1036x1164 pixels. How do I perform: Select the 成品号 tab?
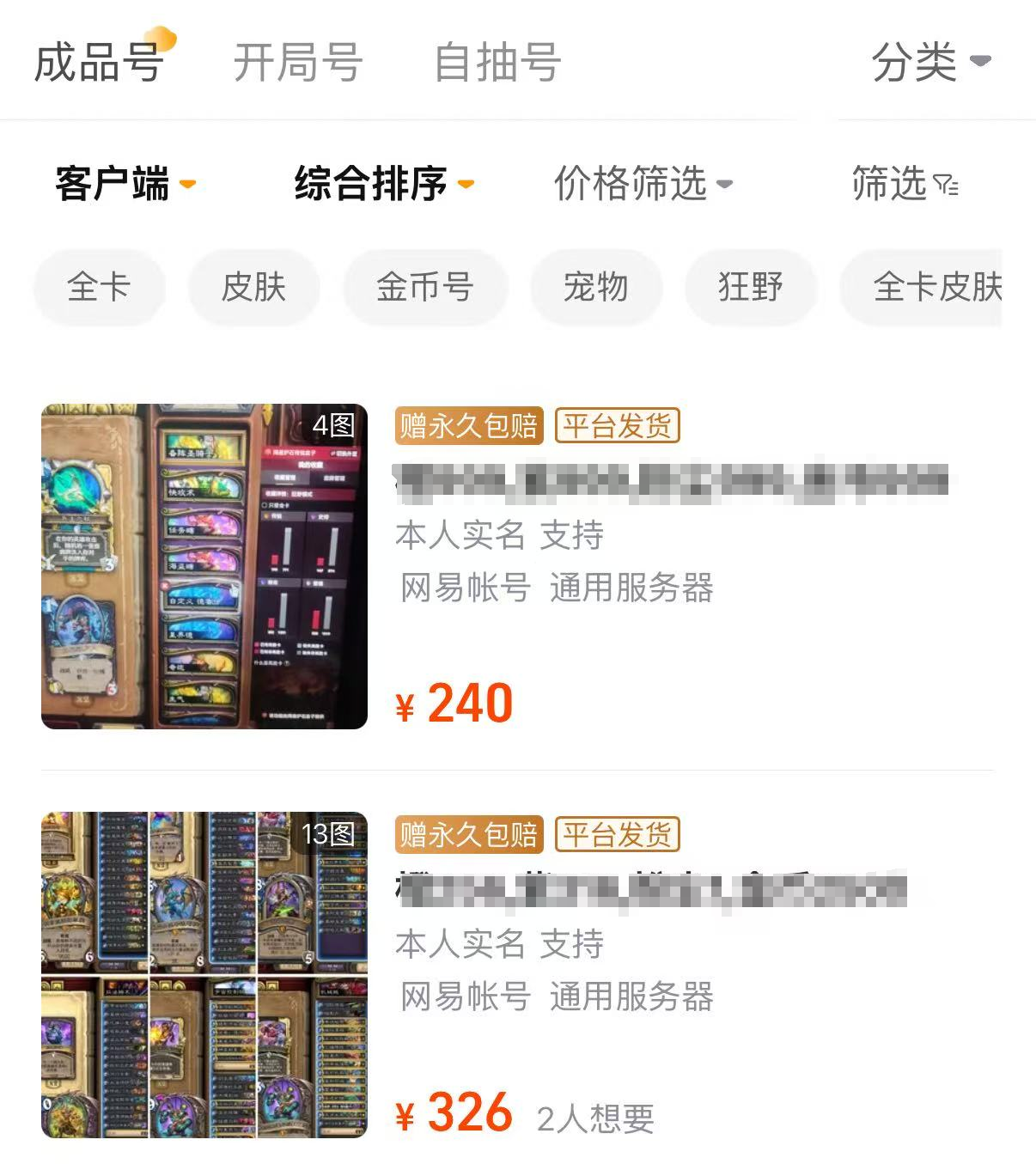(x=99, y=63)
